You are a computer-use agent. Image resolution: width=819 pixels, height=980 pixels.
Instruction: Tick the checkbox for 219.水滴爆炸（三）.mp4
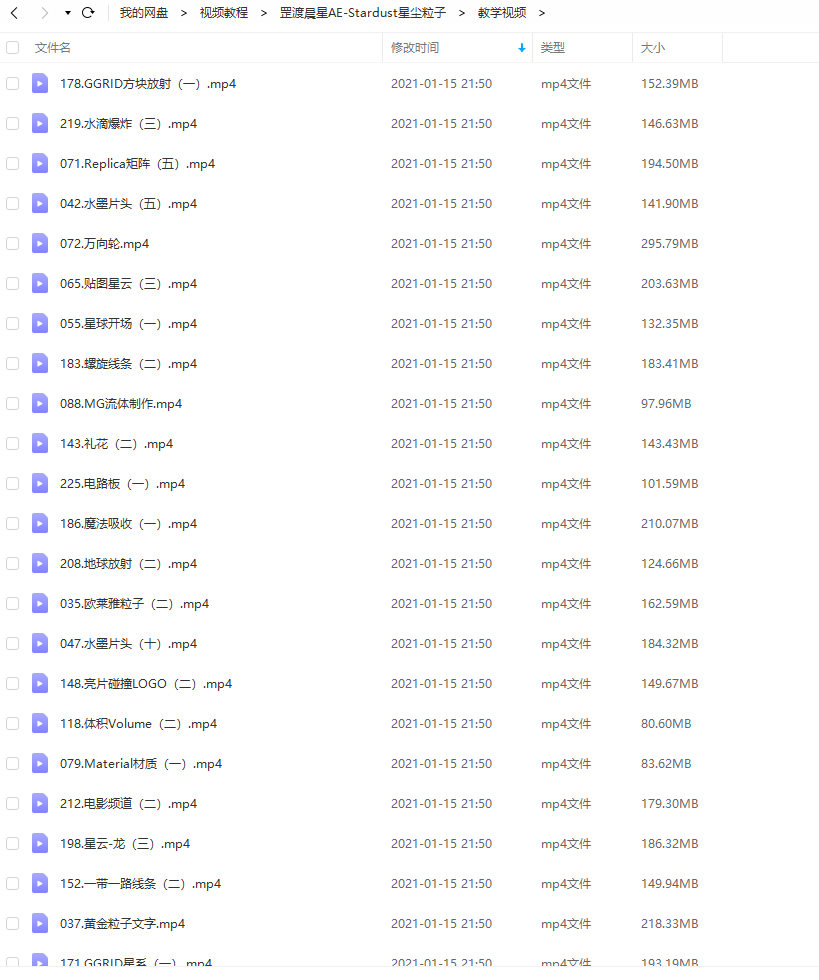coord(12,124)
